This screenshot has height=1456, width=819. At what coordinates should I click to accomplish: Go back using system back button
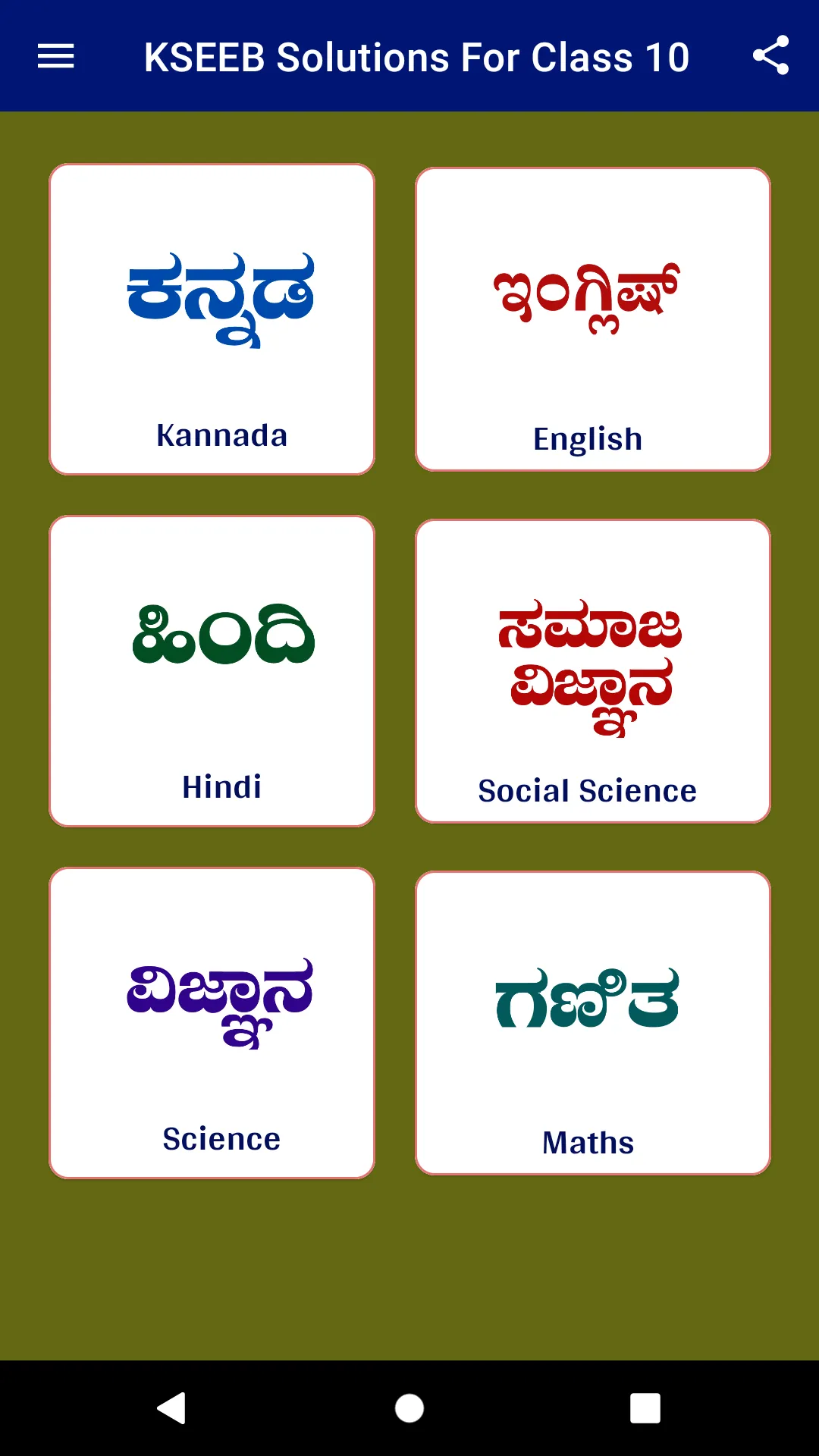(172, 1408)
